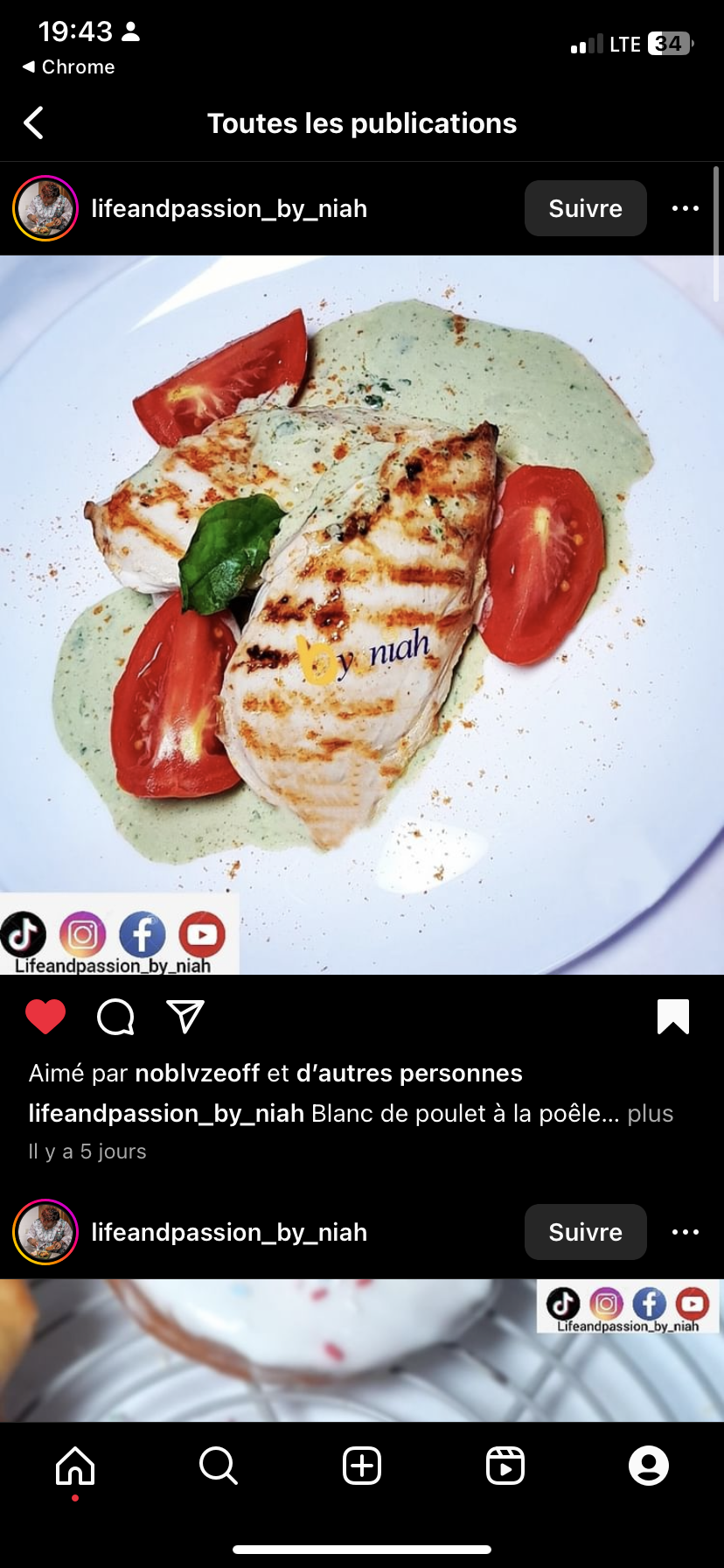Tap Suivre on the chicken dish post
This screenshot has width=724, height=1568.
(585, 208)
